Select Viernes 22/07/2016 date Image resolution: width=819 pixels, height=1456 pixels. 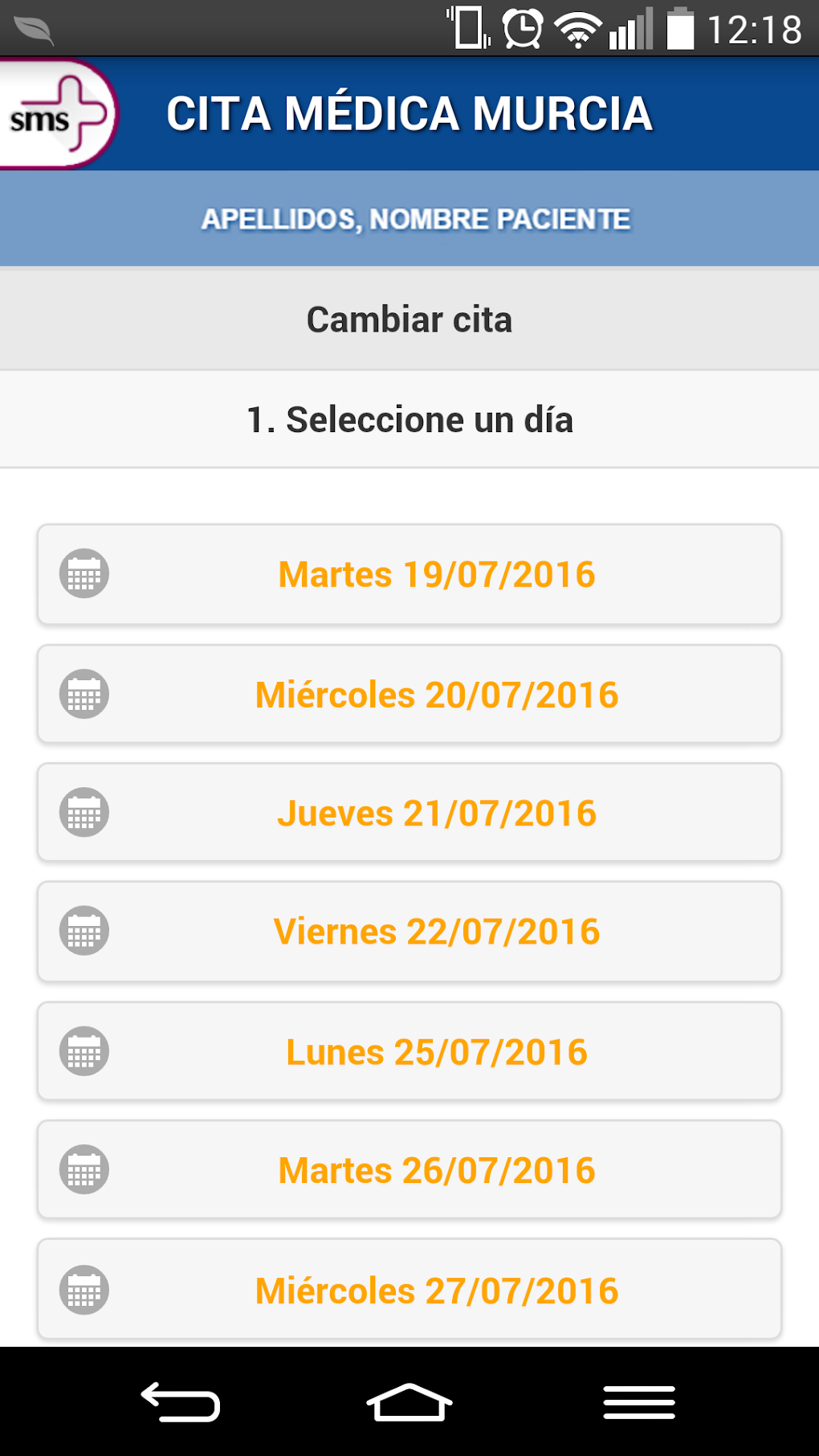pyautogui.click(x=409, y=932)
